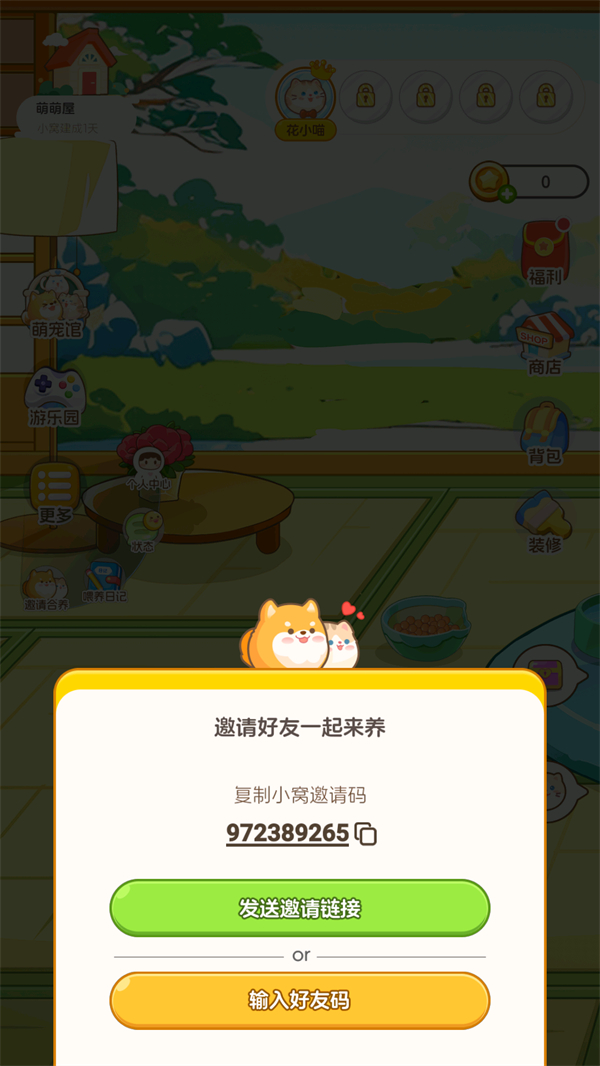Add more coins with the plus icon
This screenshot has height=1066, width=600.
[507, 194]
